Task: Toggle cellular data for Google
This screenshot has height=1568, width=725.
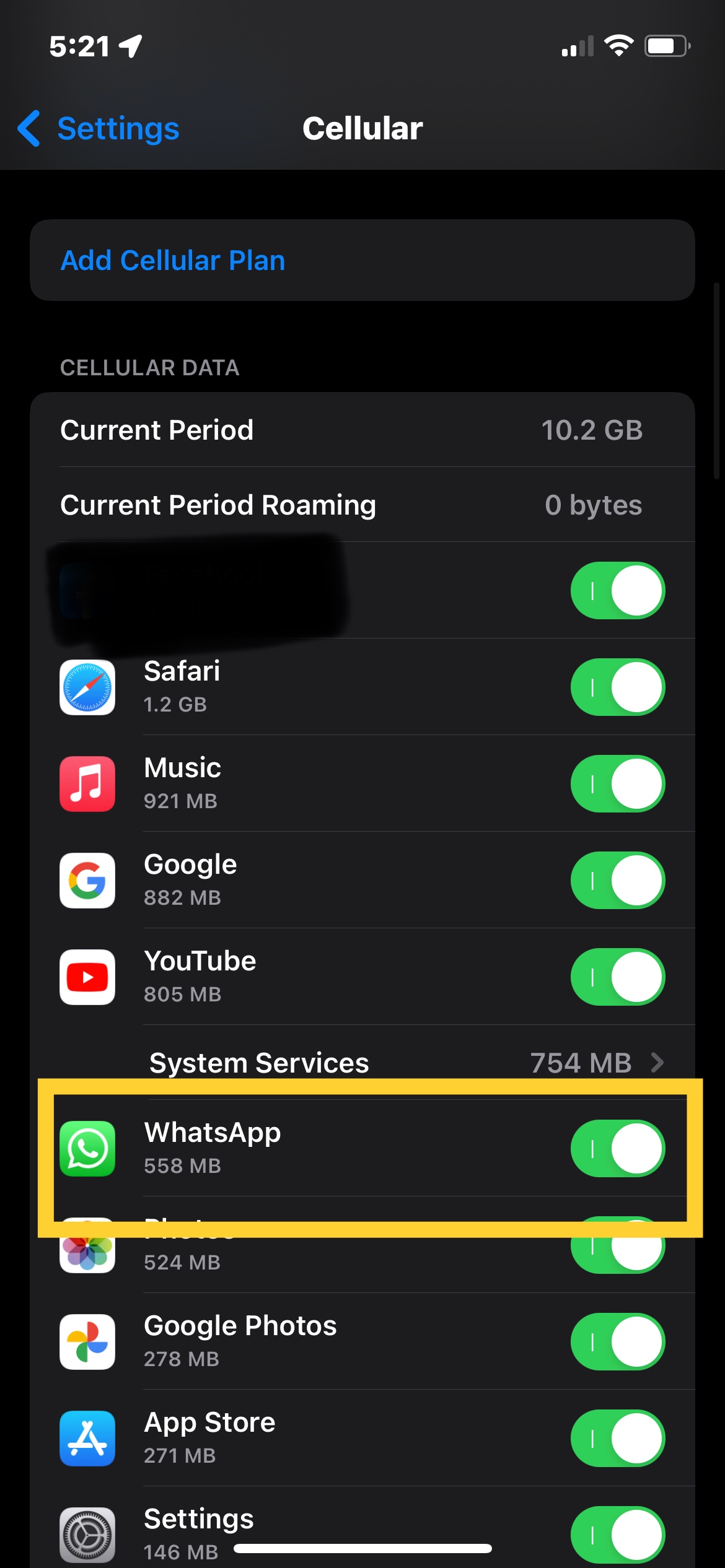Action: (617, 880)
